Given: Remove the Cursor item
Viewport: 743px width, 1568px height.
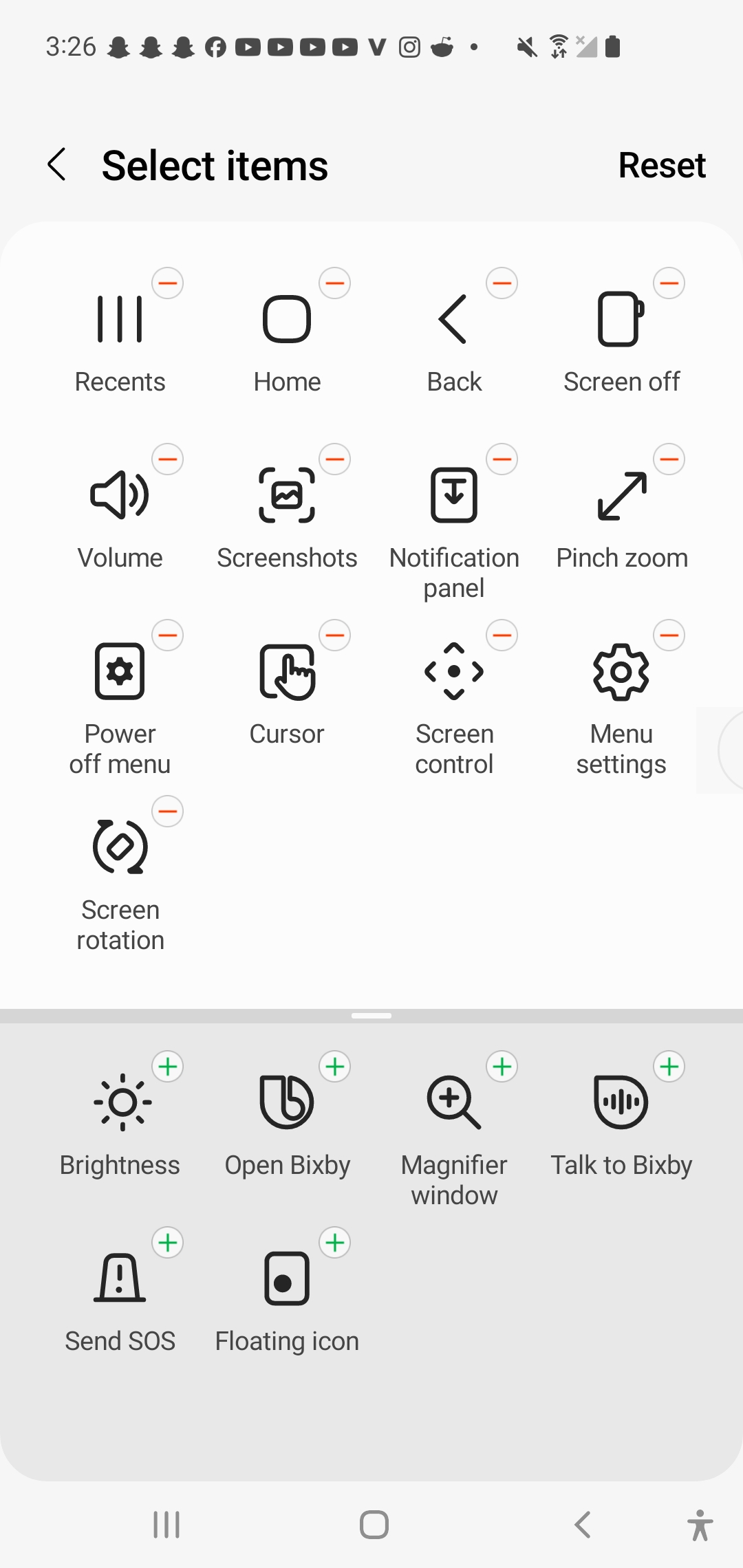Looking at the screenshot, I should coord(335,635).
